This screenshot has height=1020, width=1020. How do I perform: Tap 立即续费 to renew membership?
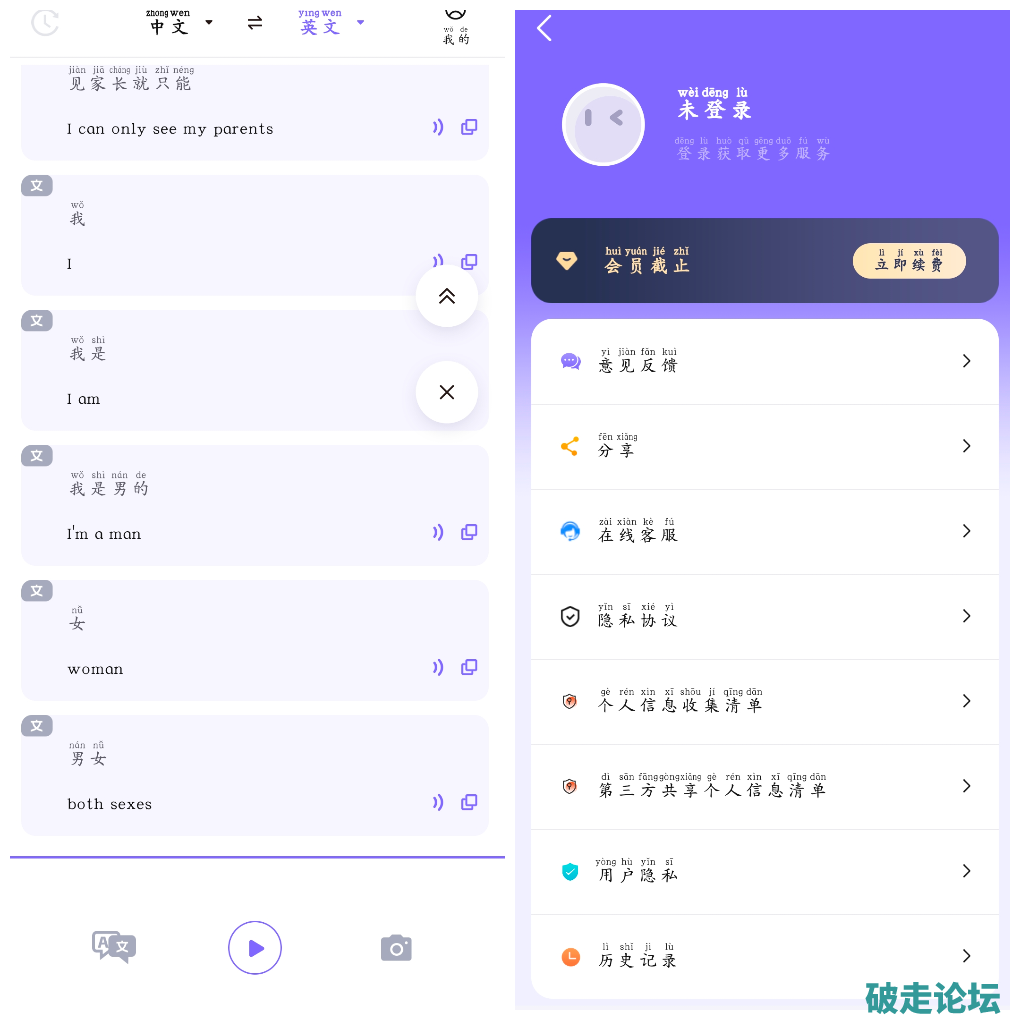(909, 261)
